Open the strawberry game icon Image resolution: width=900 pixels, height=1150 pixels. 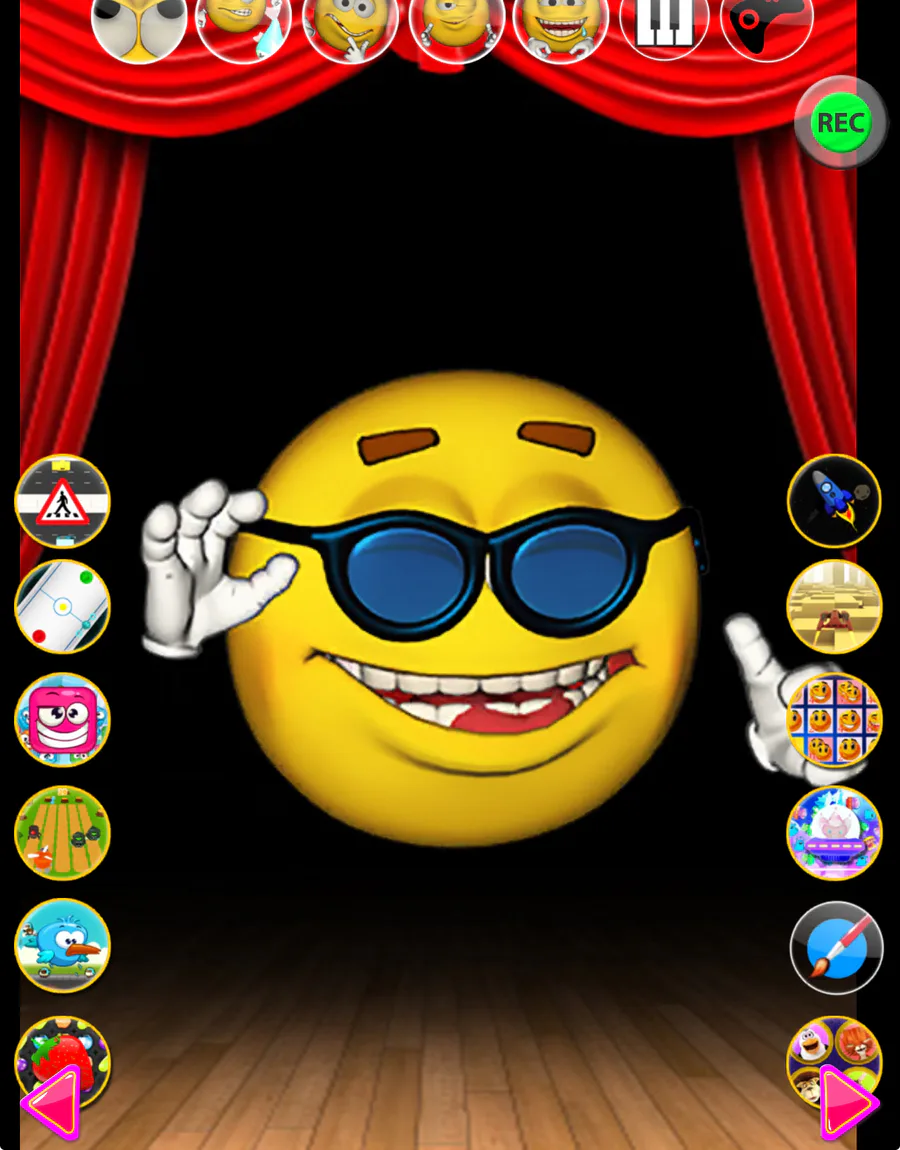(62, 1056)
